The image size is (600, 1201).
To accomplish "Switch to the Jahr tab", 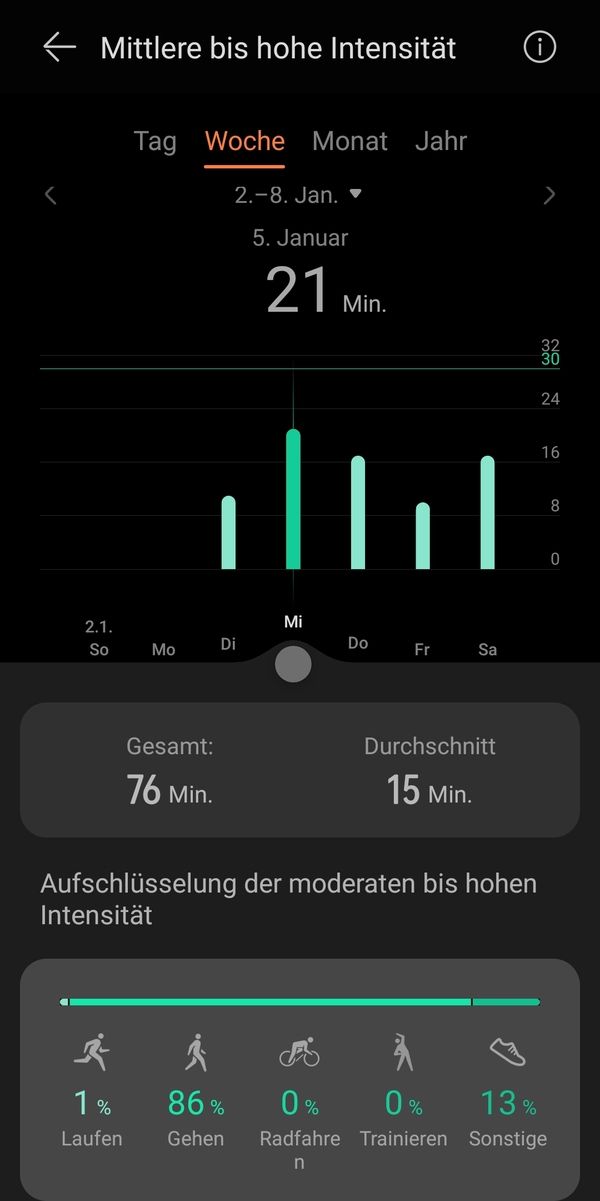I will pos(441,141).
